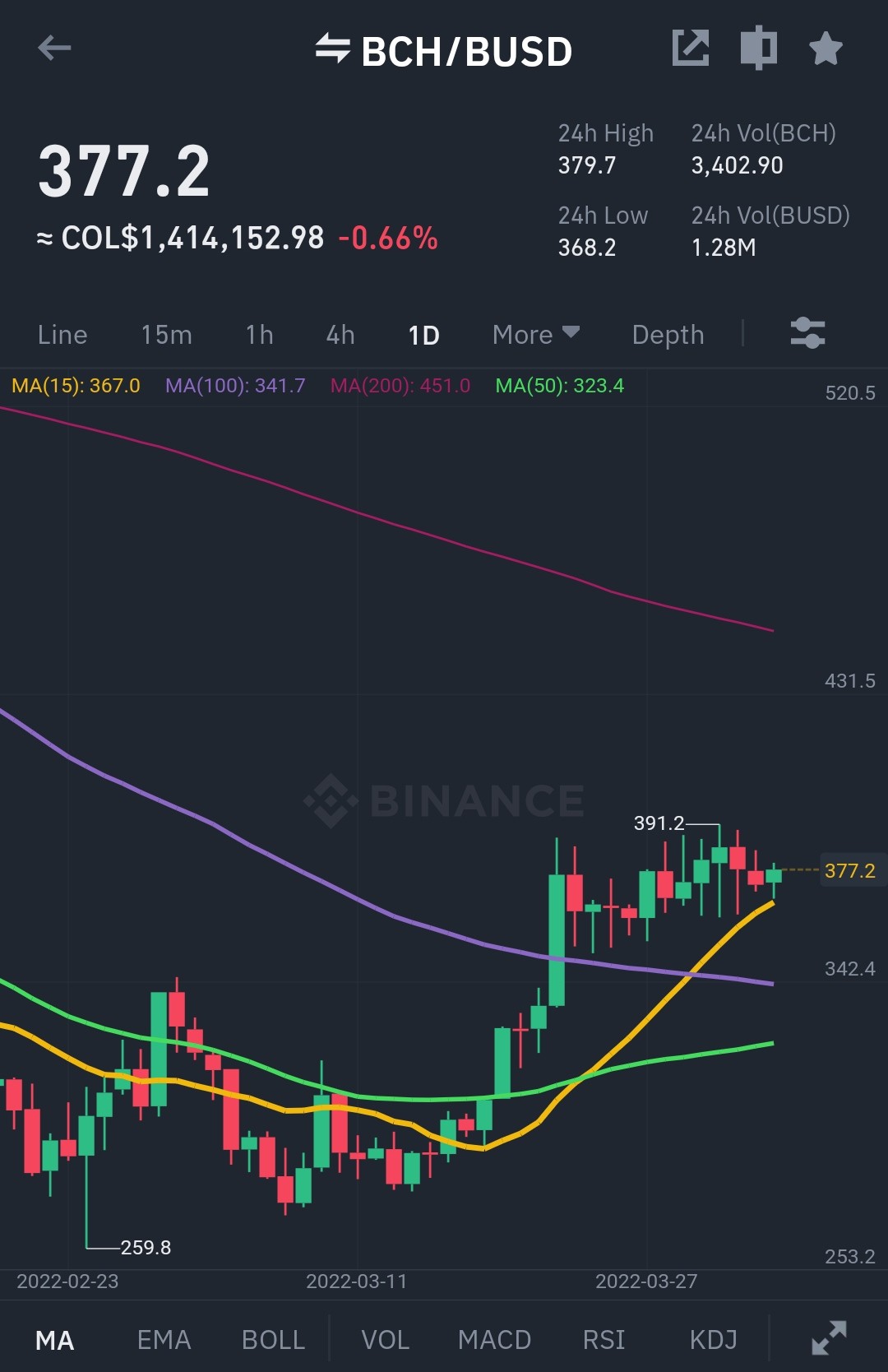Viewport: 888px width, 1372px height.
Task: Share the BCH/BUSD chart
Action: pyautogui.click(x=691, y=48)
